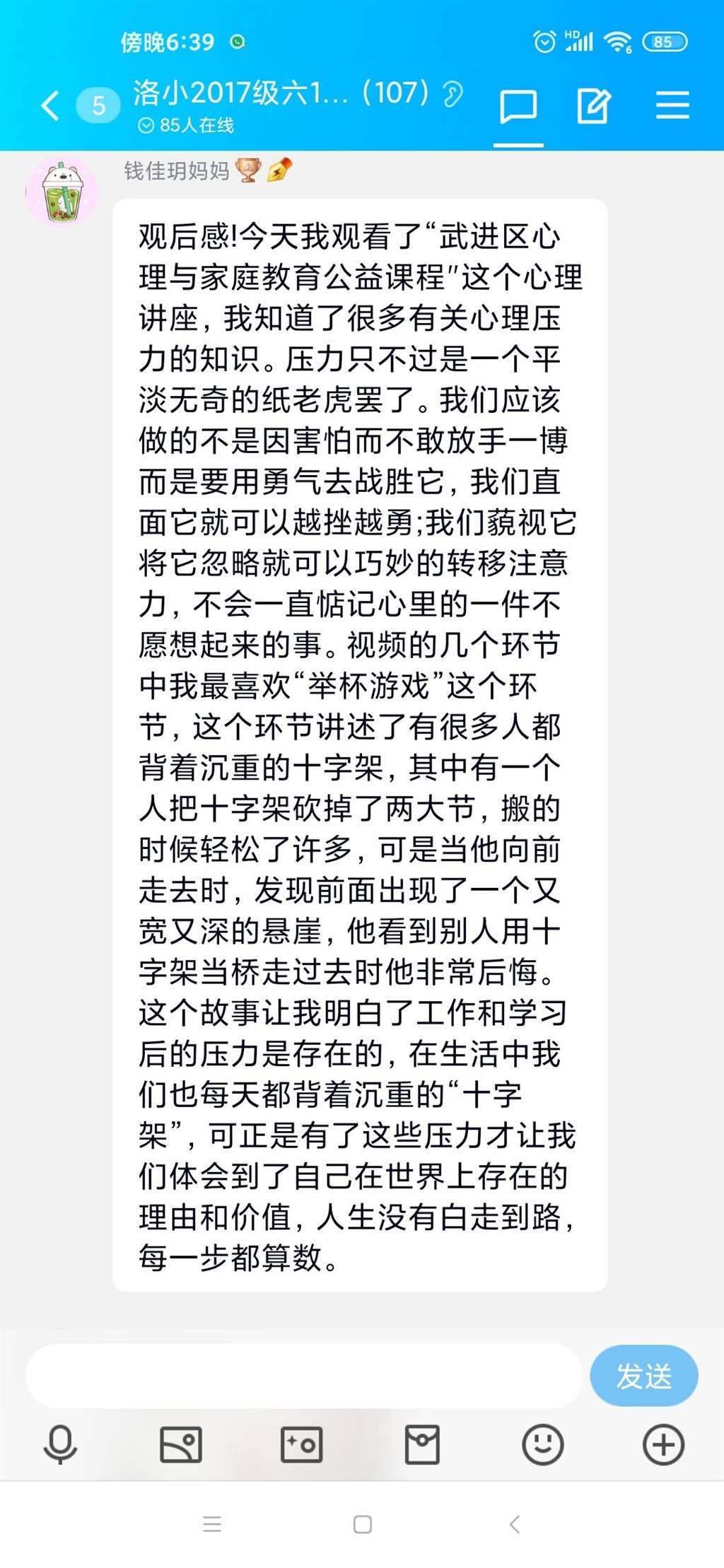Image resolution: width=724 pixels, height=1568 pixels.
Task: Open system recent apps button
Action: [212, 1524]
